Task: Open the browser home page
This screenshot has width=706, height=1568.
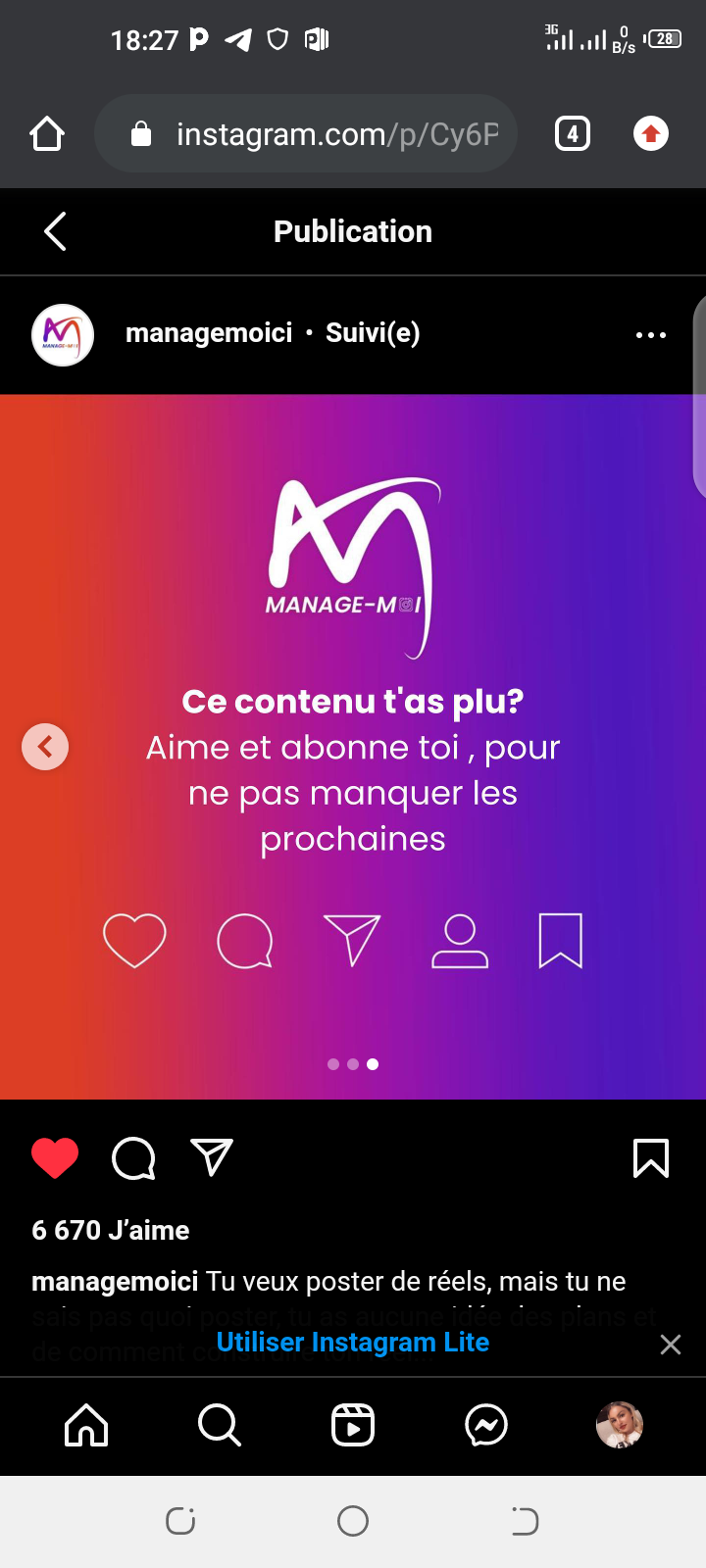Action: pos(47,134)
